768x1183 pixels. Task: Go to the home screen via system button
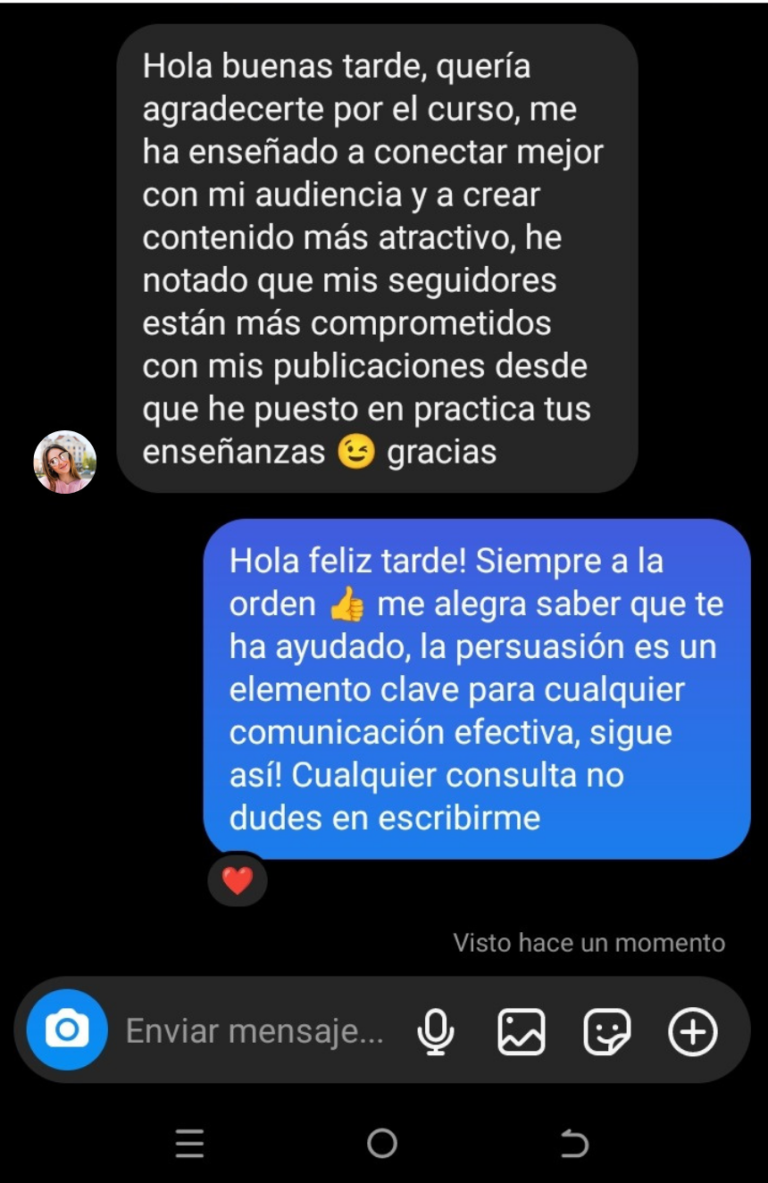(x=382, y=1144)
